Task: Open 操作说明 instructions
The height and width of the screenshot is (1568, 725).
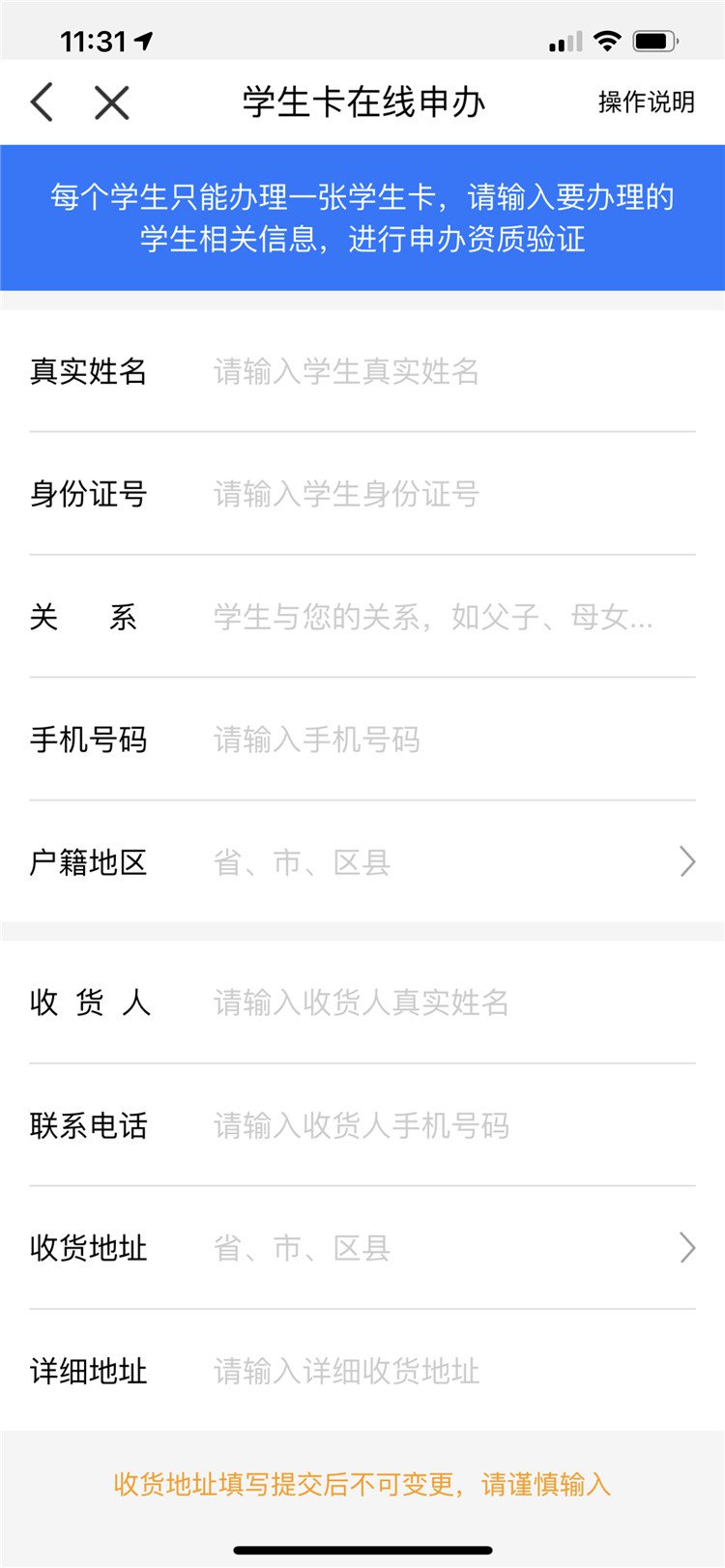Action: (646, 102)
